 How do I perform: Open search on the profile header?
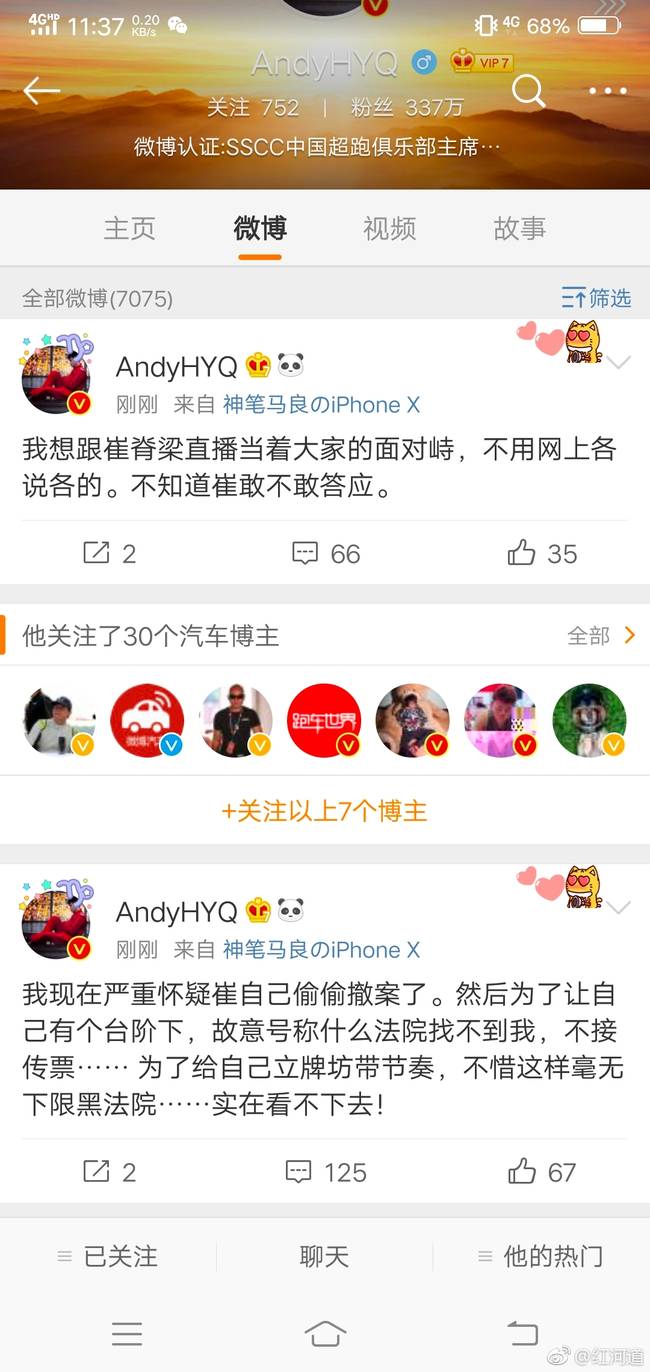[528, 91]
